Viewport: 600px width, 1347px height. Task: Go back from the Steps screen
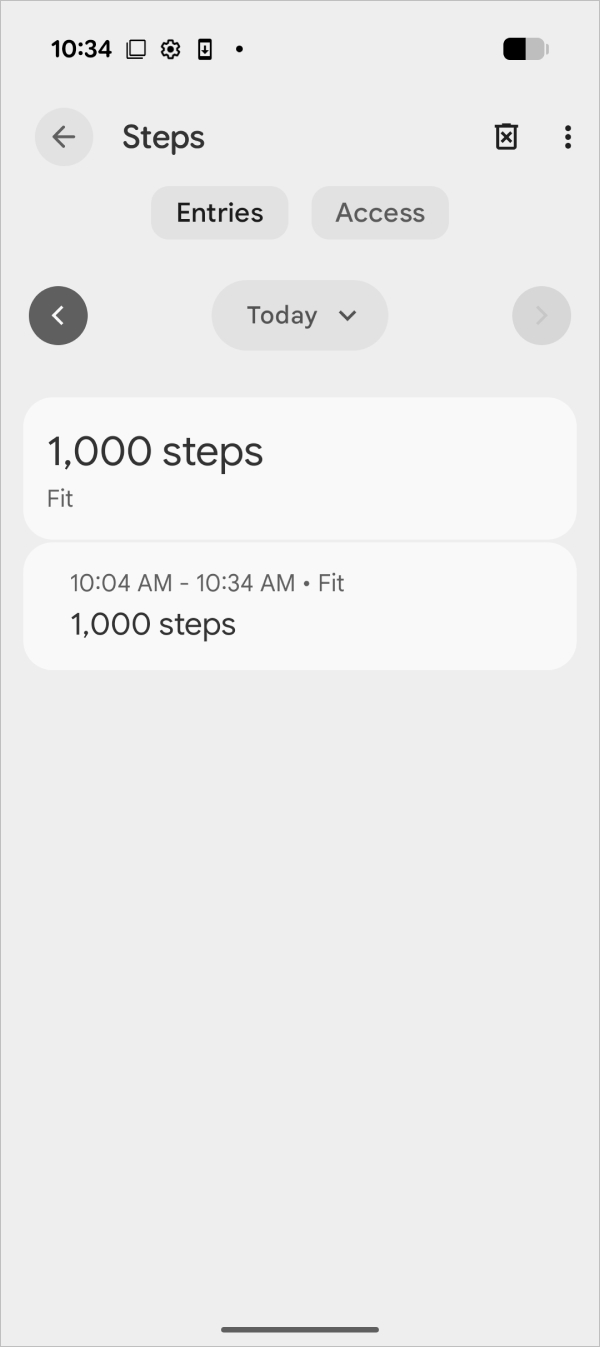tap(64, 137)
